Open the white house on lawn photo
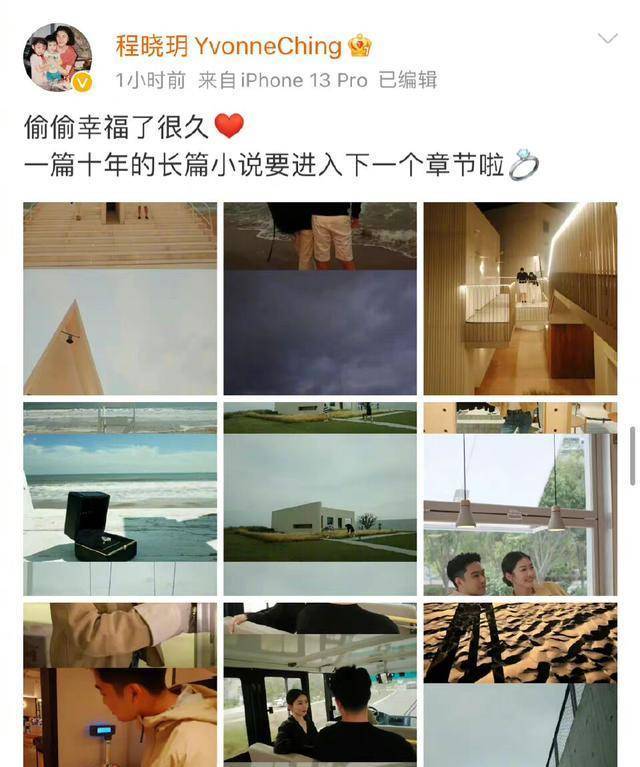The width and height of the screenshot is (640, 767). pyautogui.click(x=320, y=498)
